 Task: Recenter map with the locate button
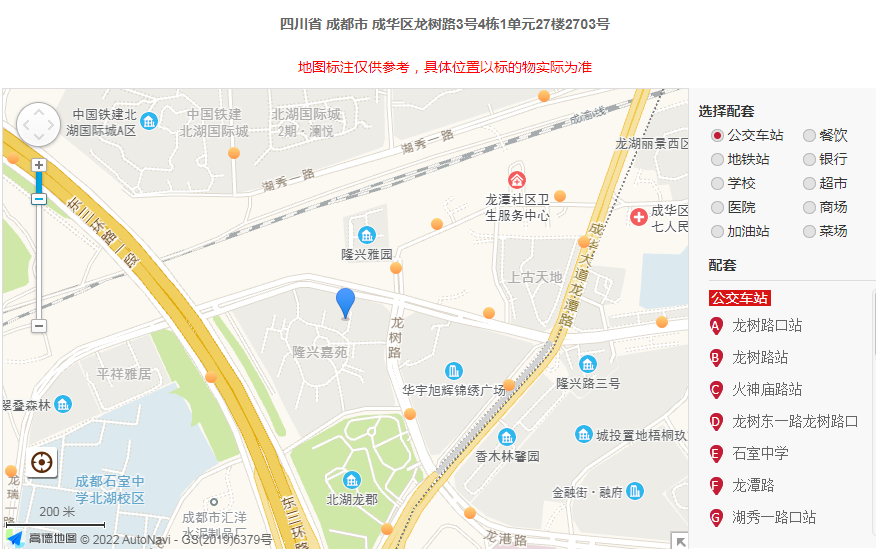click(x=41, y=462)
